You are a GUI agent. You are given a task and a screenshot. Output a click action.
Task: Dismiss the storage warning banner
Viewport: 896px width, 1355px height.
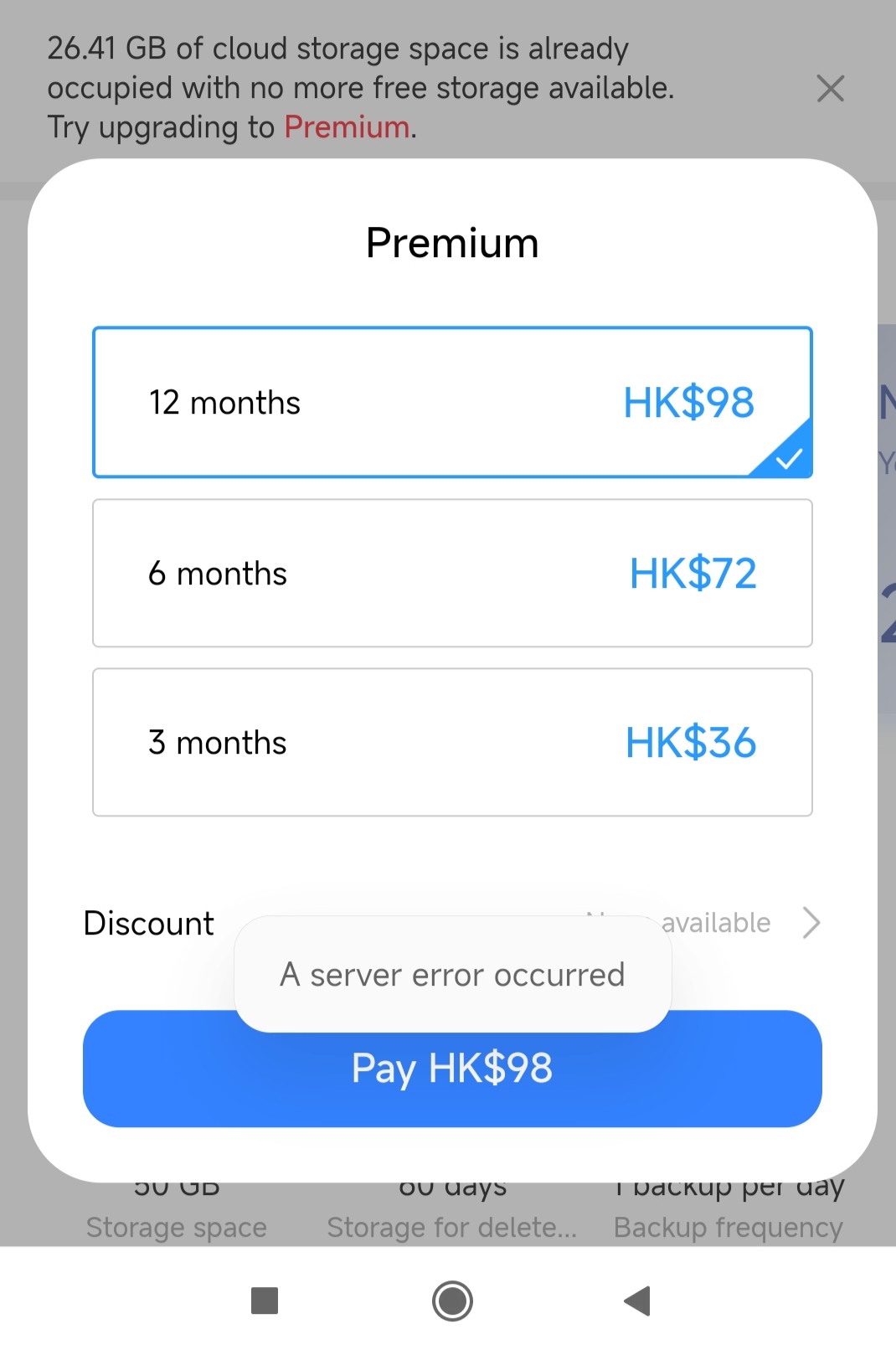coord(830,88)
